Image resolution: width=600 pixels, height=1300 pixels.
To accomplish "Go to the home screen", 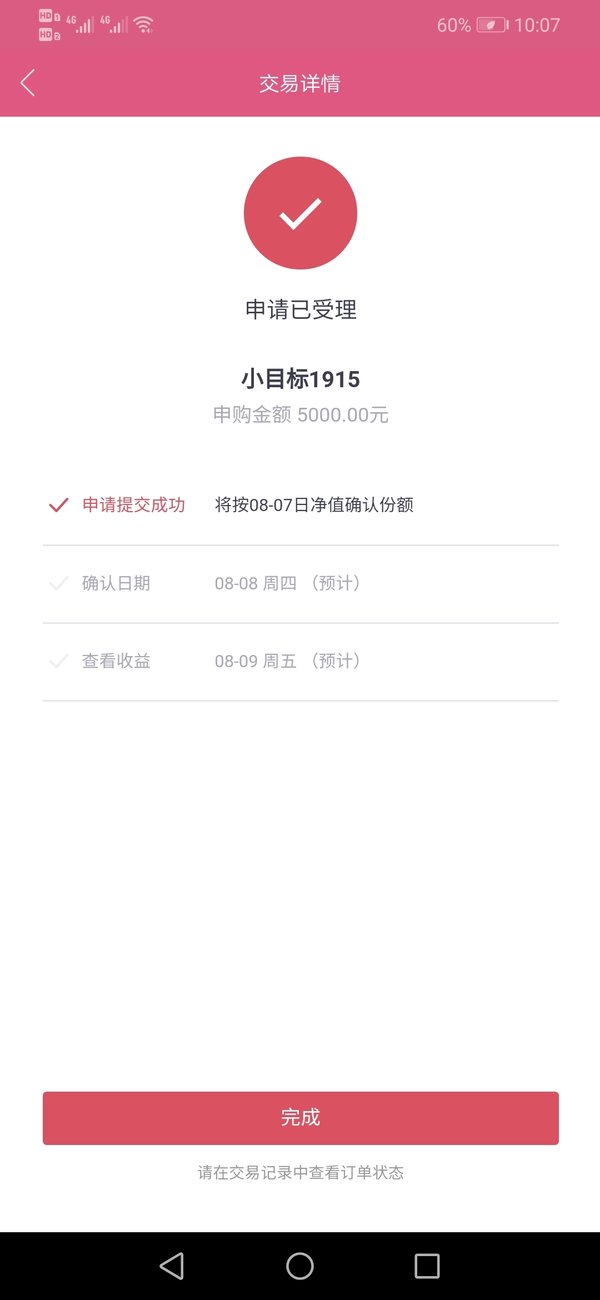I will click(300, 1266).
